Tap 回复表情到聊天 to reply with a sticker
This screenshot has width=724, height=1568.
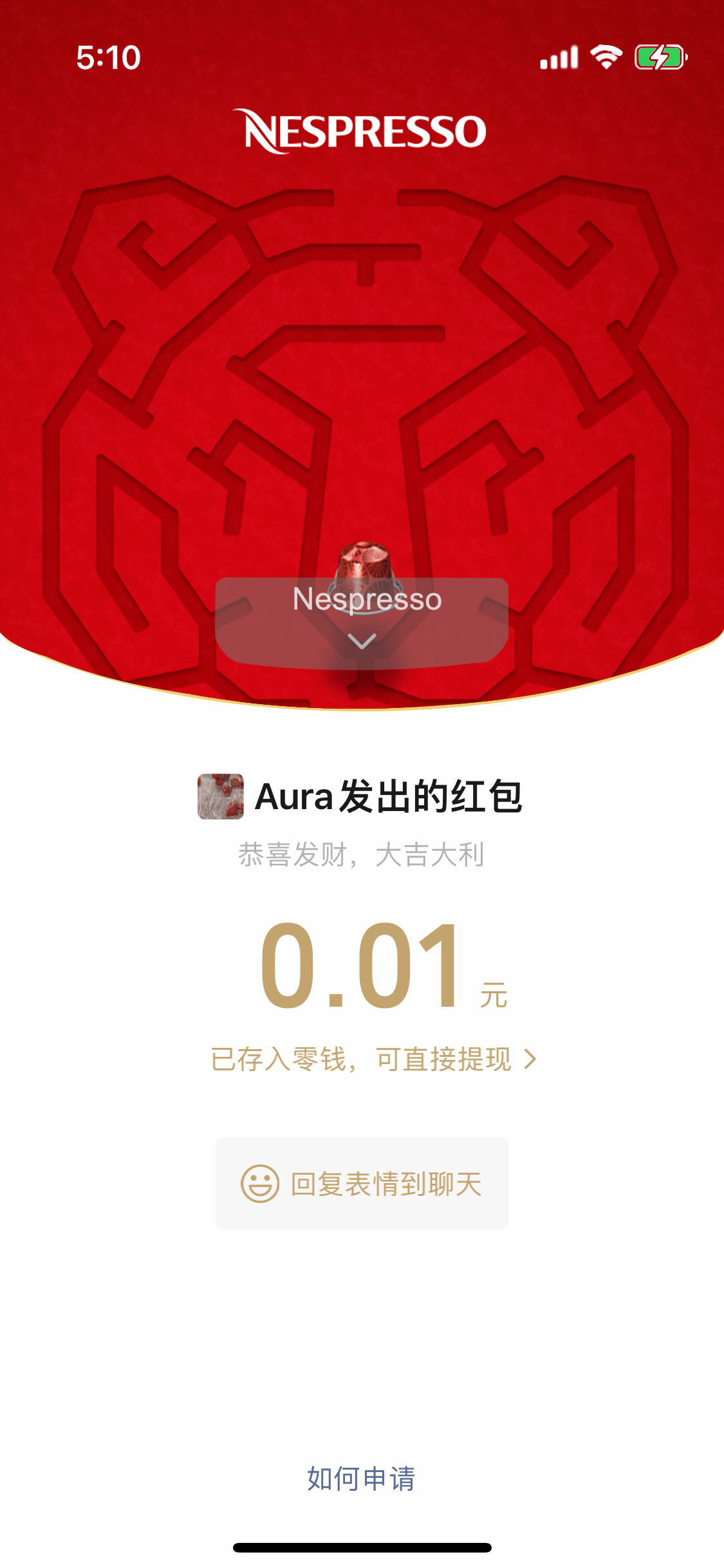362,1183
